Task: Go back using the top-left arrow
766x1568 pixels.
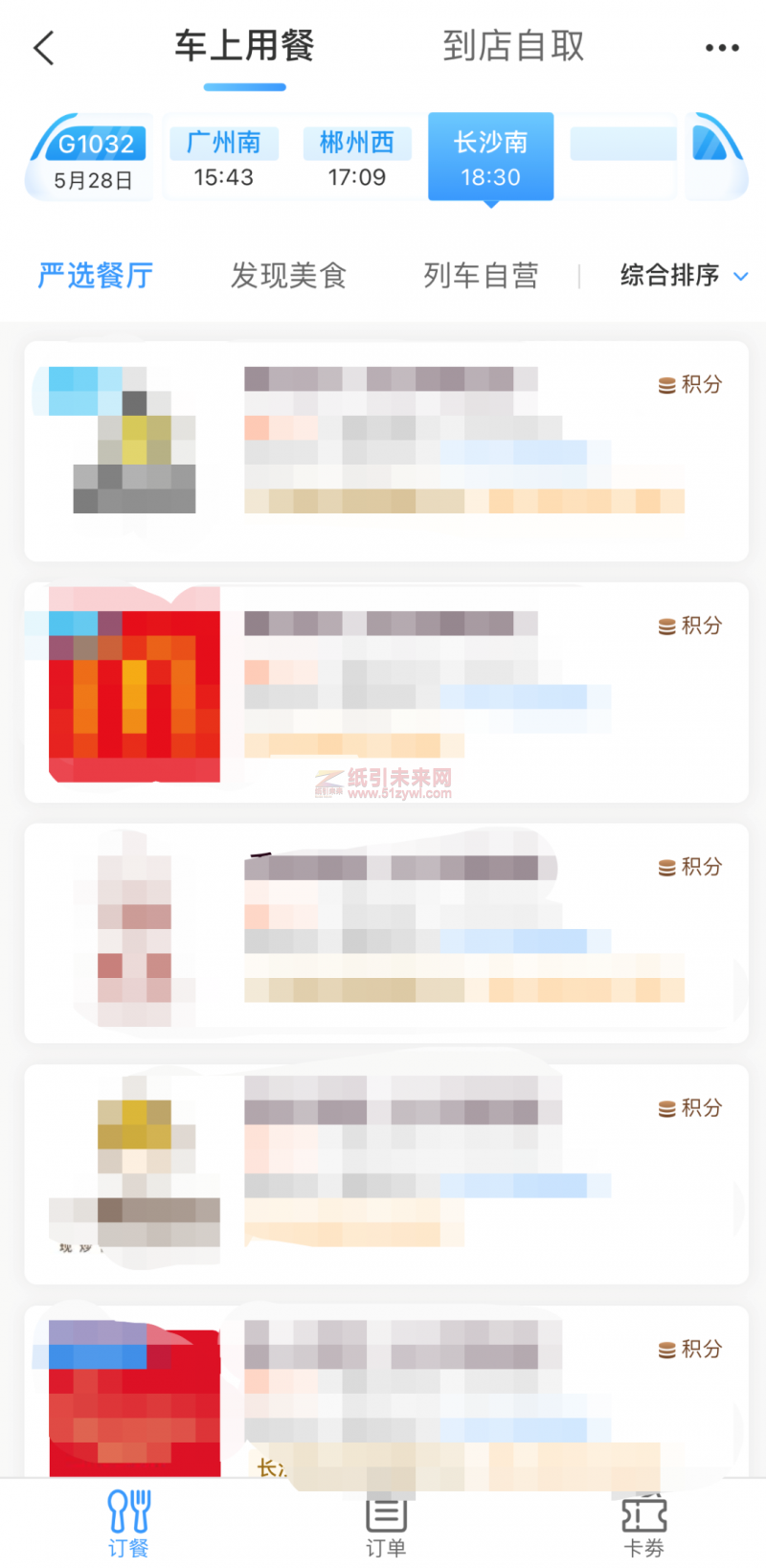Action: [44, 47]
